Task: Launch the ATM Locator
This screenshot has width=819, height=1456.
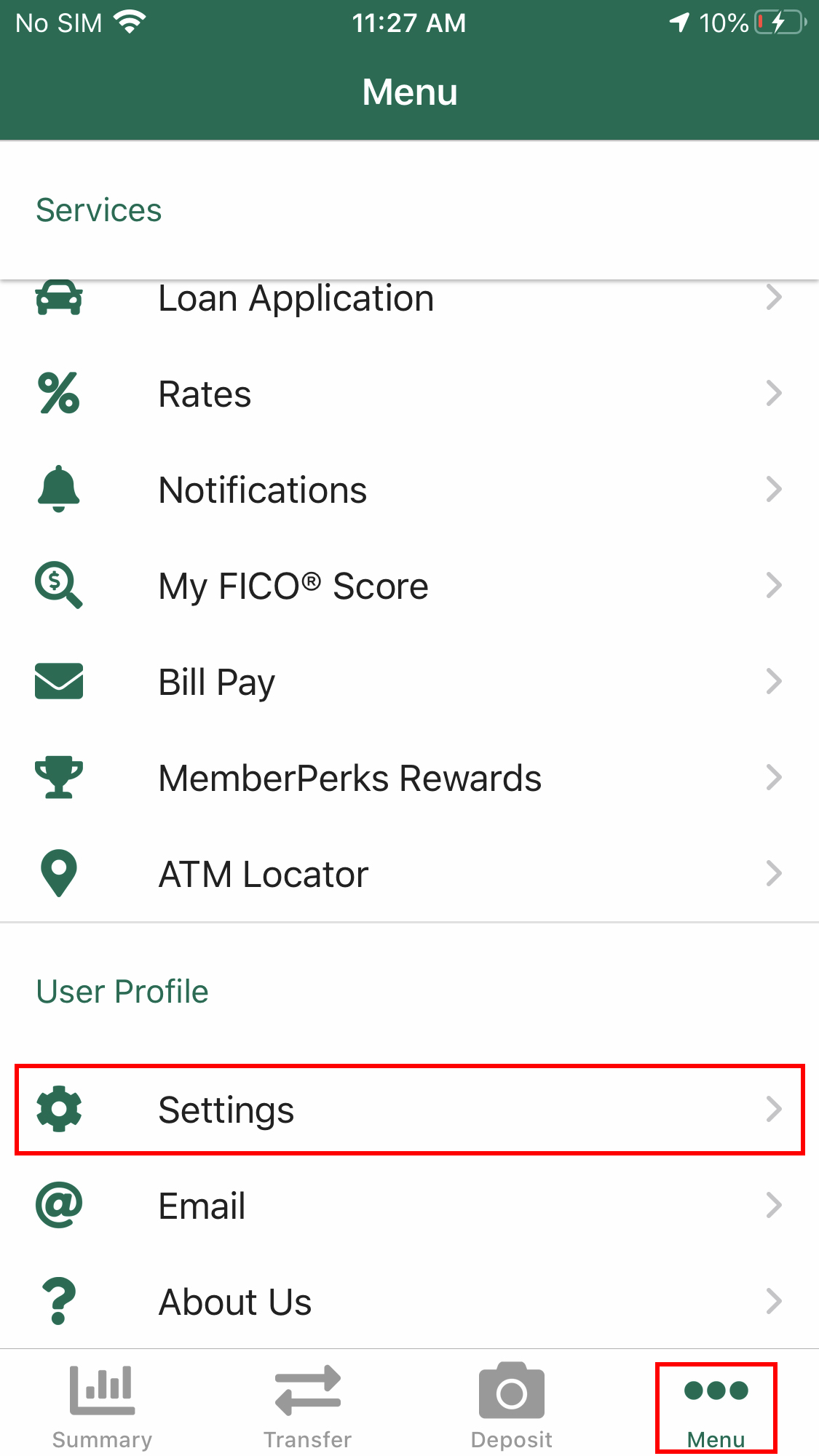Action: click(409, 874)
